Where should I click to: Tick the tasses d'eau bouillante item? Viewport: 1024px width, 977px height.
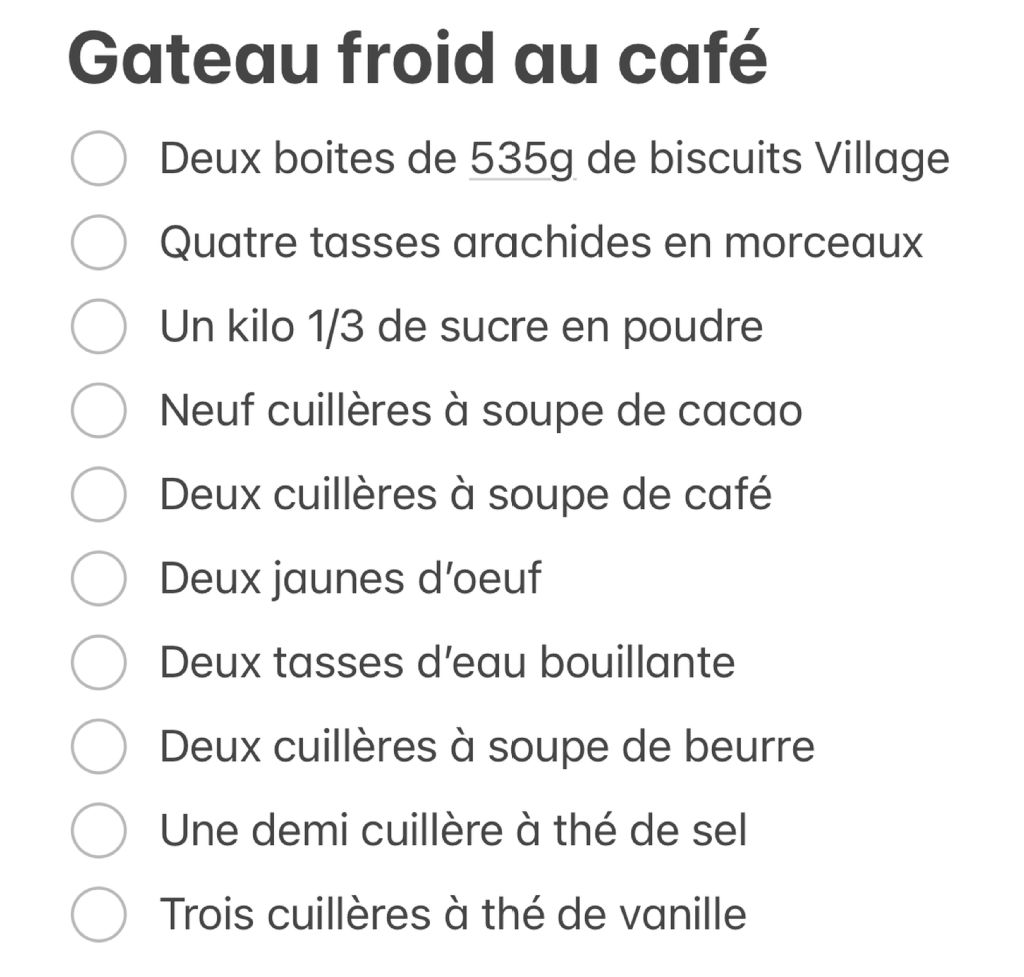pyautogui.click(x=99, y=663)
